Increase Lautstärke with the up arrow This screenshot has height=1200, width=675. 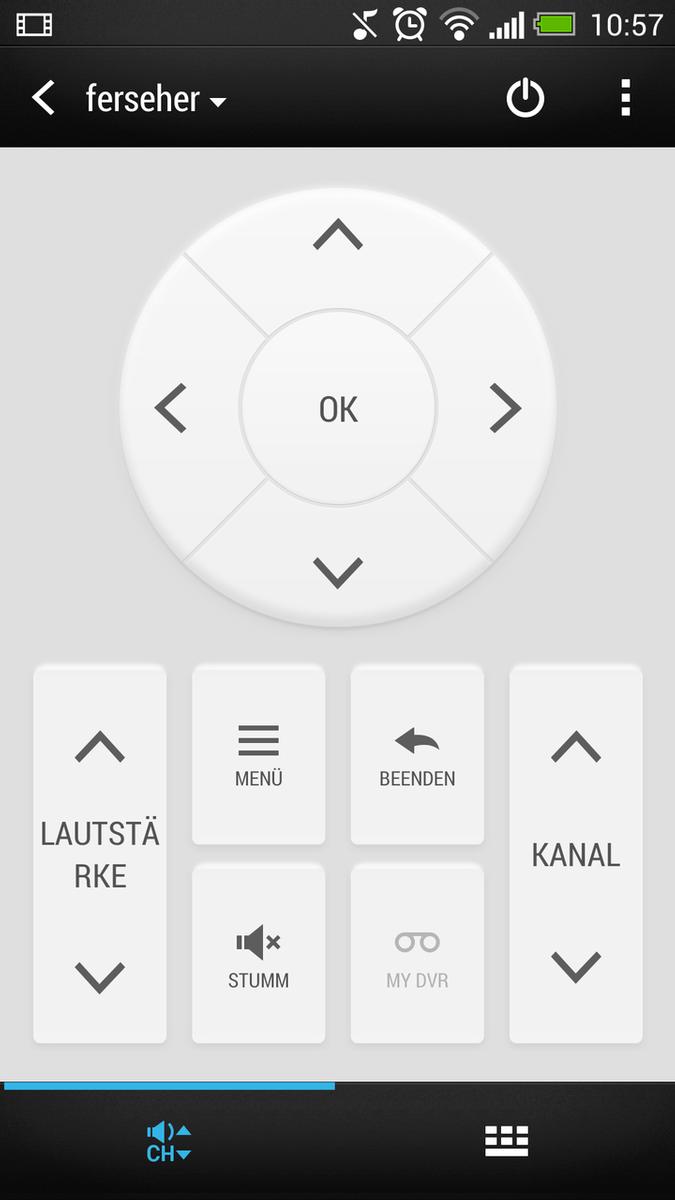click(100, 747)
